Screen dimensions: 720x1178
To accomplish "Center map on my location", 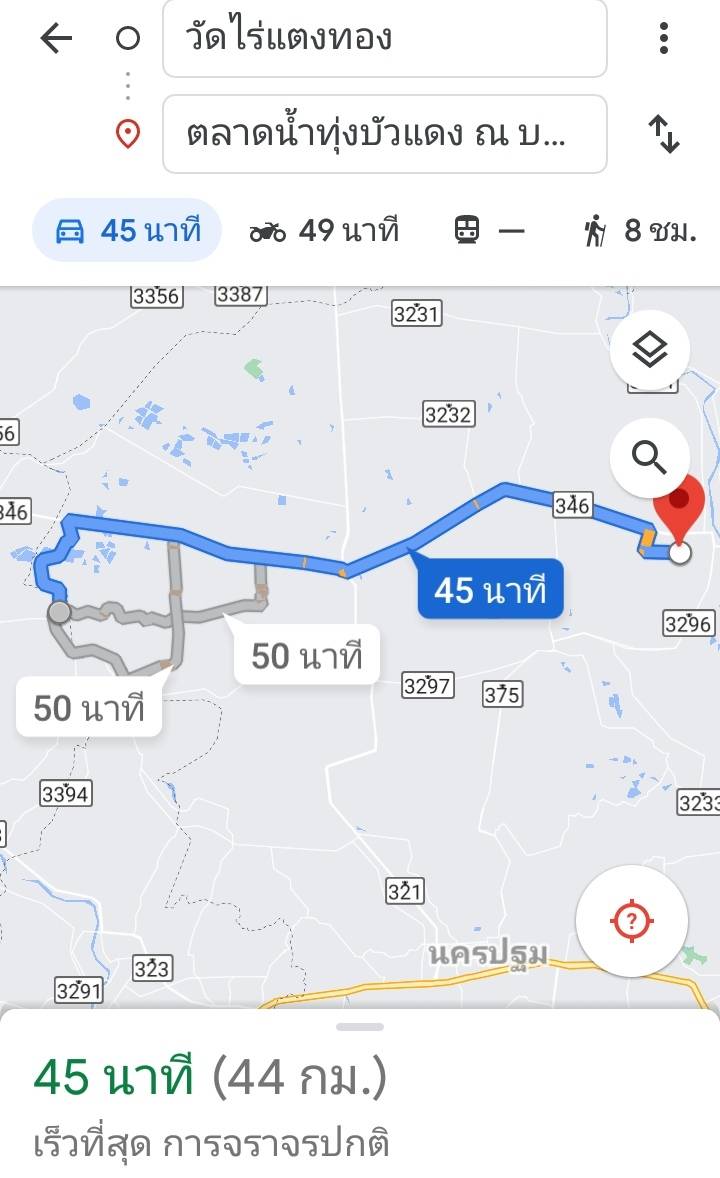I will 631,921.
